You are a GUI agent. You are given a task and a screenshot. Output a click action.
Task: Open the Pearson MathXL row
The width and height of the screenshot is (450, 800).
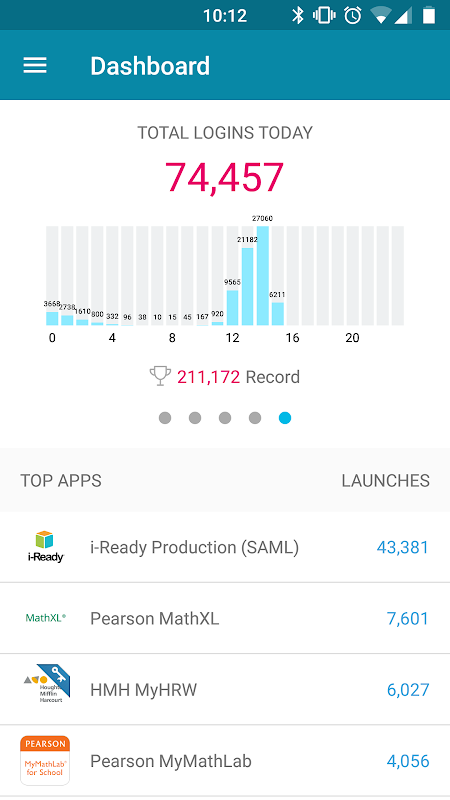click(x=225, y=618)
